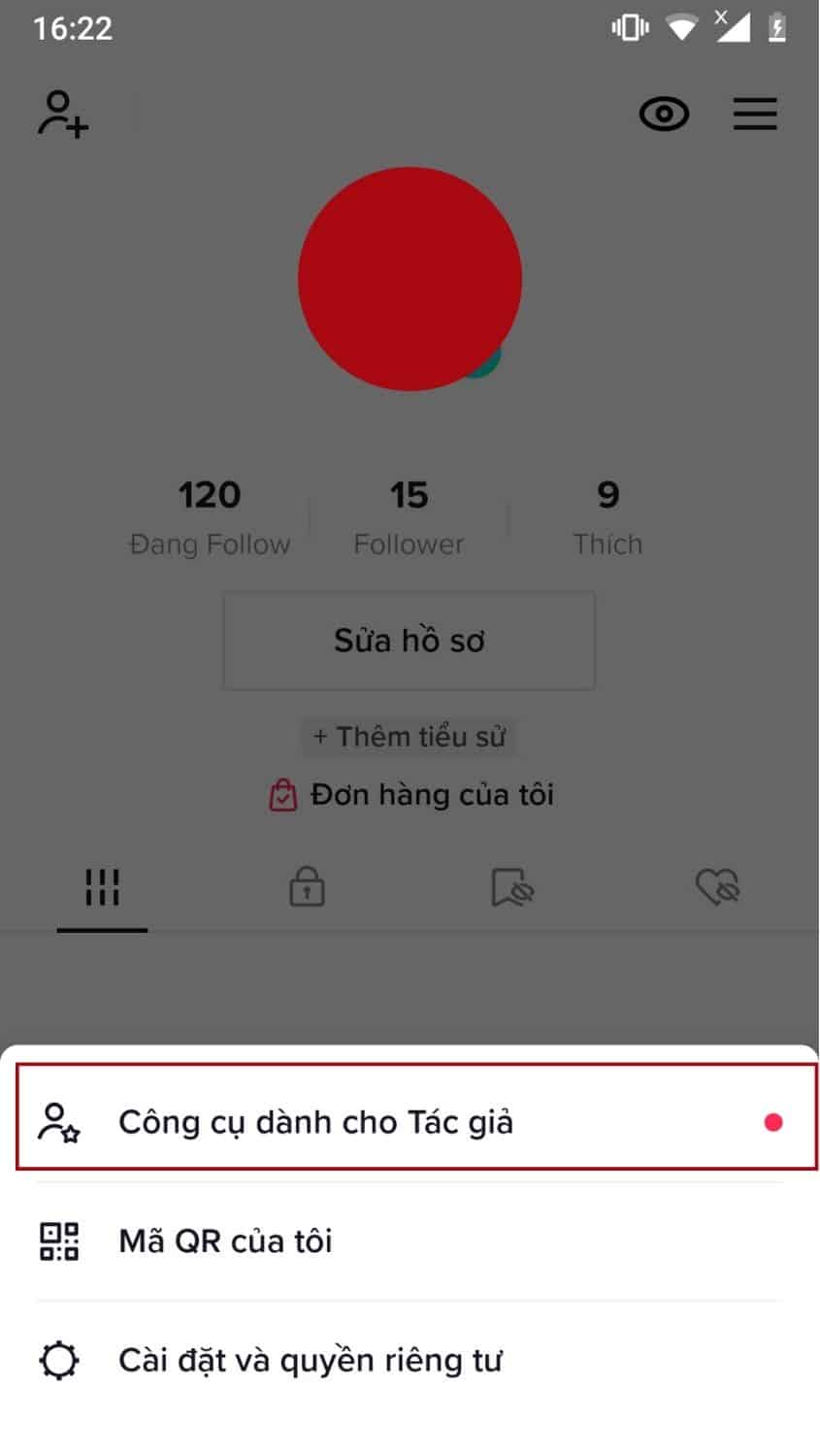The height and width of the screenshot is (1456, 820).
Task: Switch to the hidden liked videos tab
Action: (x=717, y=887)
